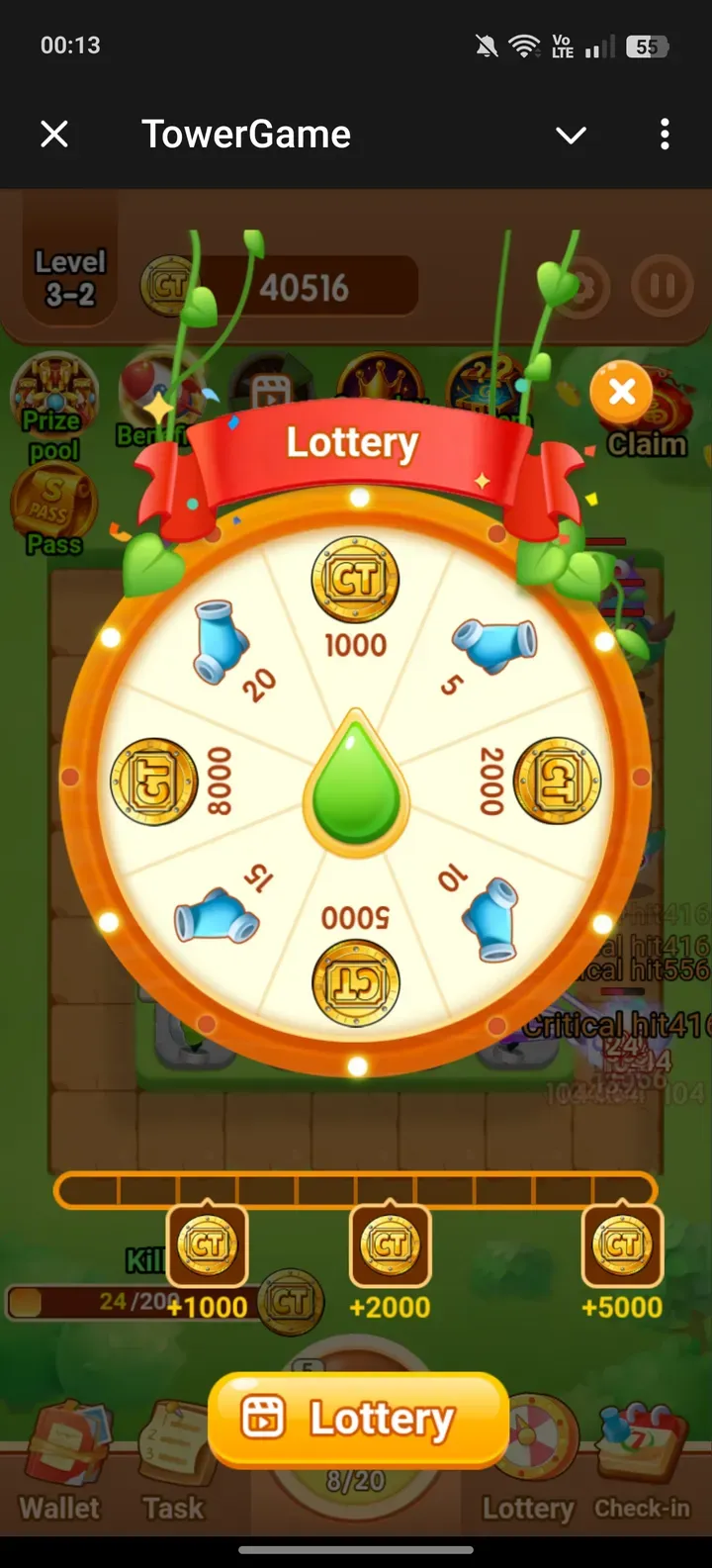Open the Pass icon
The height and width of the screenshot is (1568, 712).
54,509
